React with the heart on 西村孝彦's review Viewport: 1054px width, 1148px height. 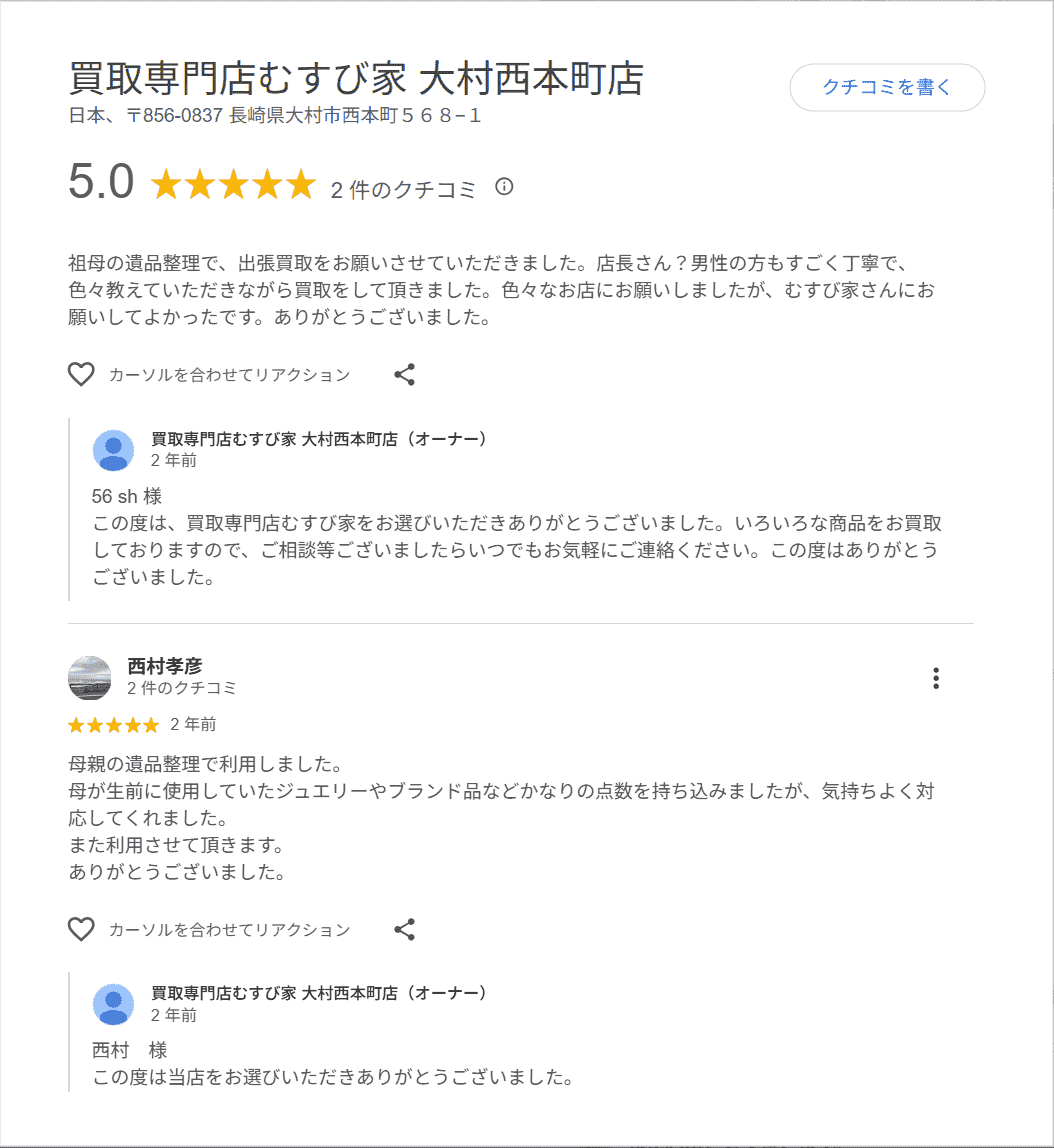[81, 929]
